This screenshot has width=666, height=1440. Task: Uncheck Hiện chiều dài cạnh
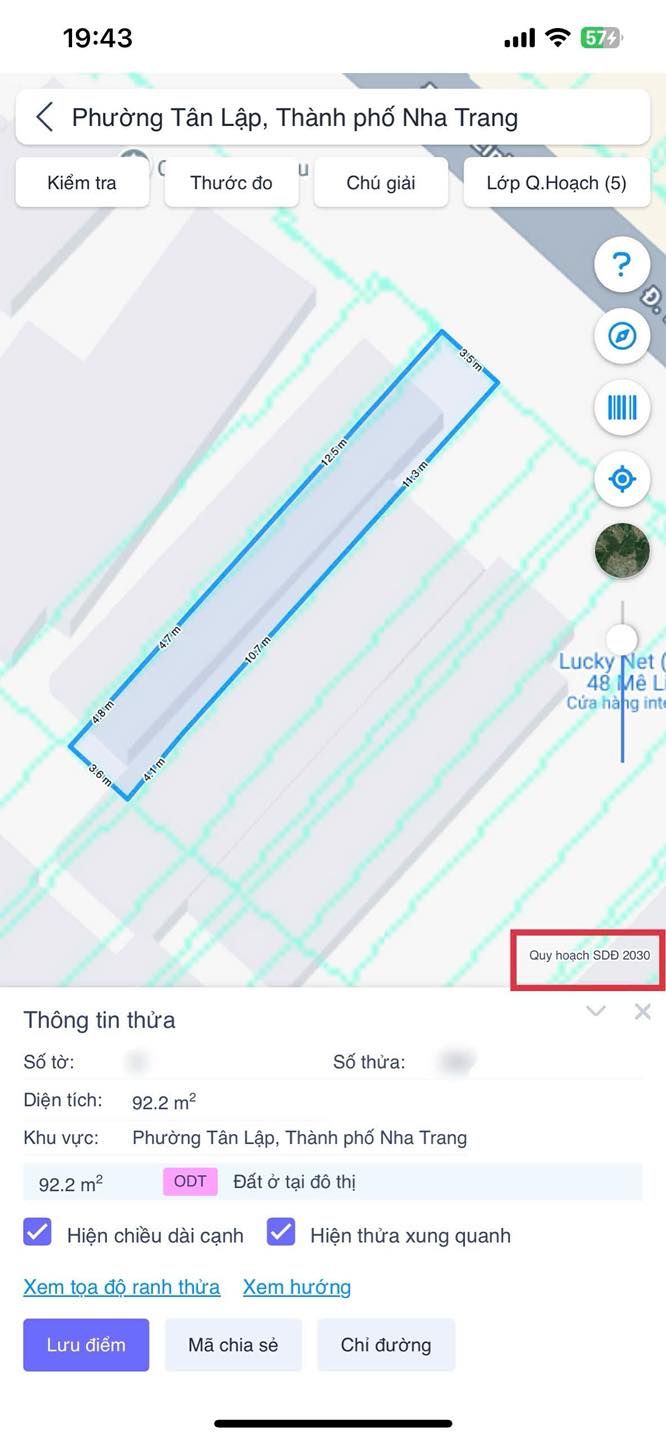coord(37,1233)
